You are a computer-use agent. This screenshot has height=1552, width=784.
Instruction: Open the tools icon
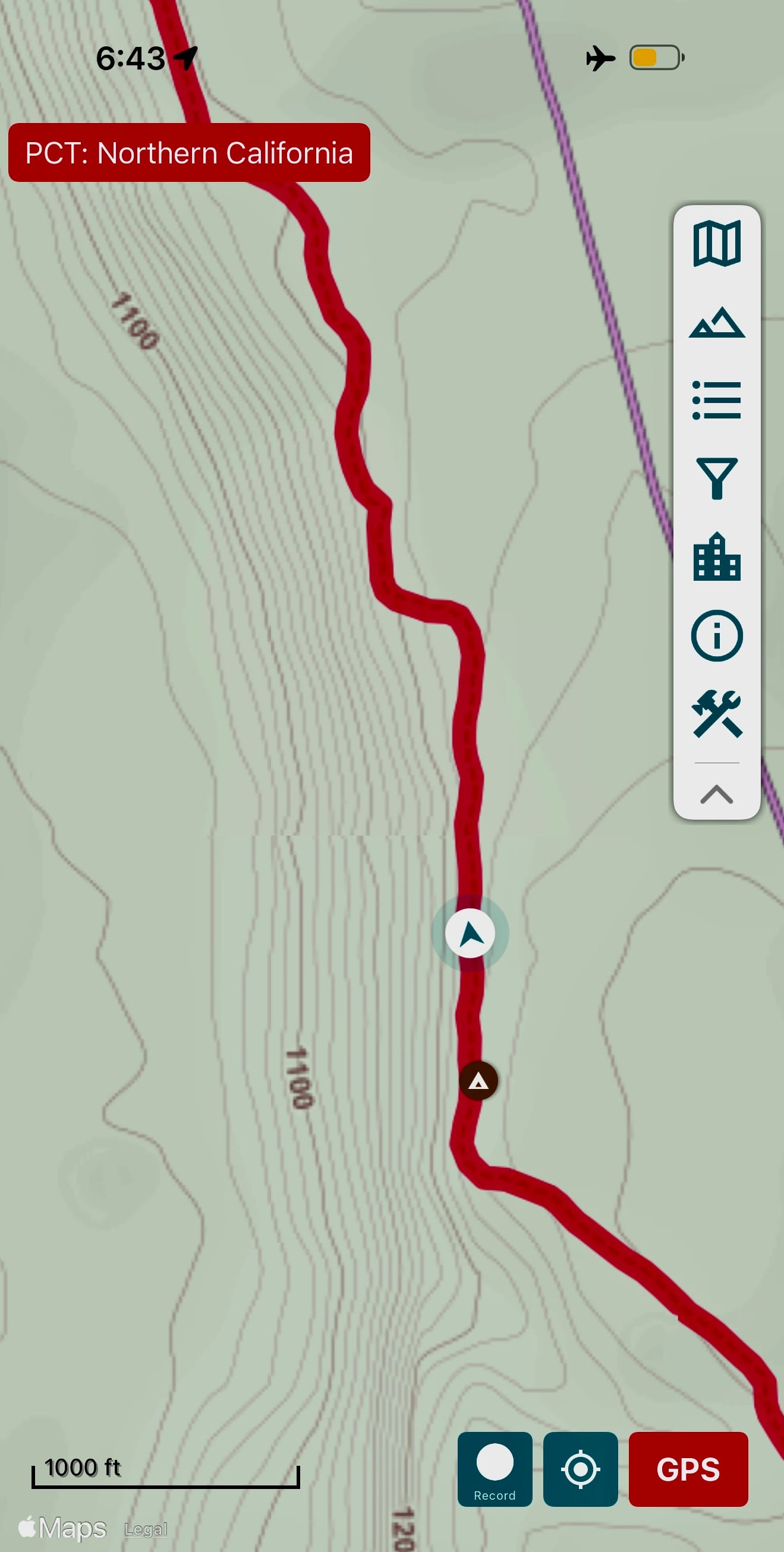[x=716, y=714]
